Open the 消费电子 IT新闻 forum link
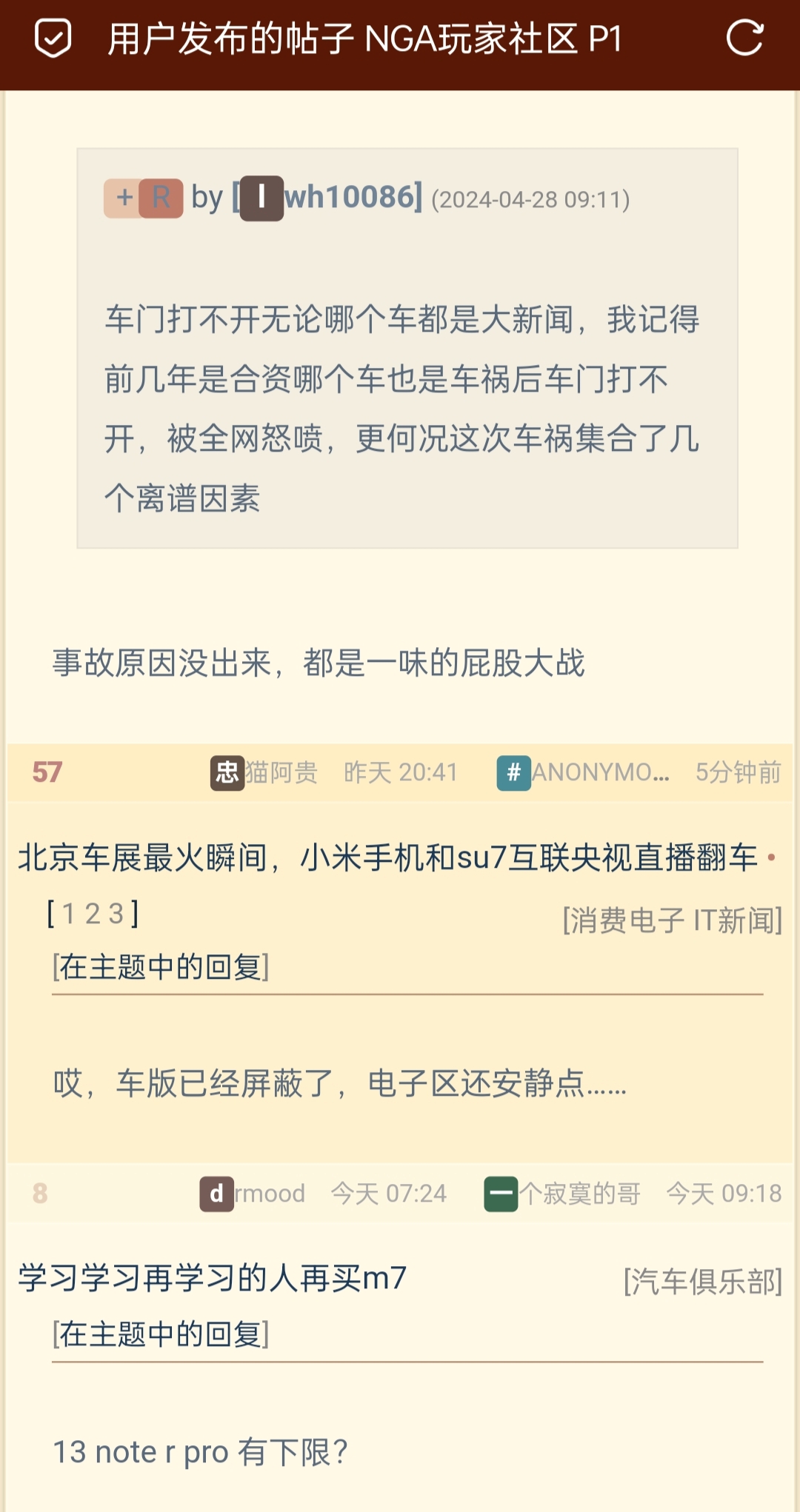 [x=672, y=920]
